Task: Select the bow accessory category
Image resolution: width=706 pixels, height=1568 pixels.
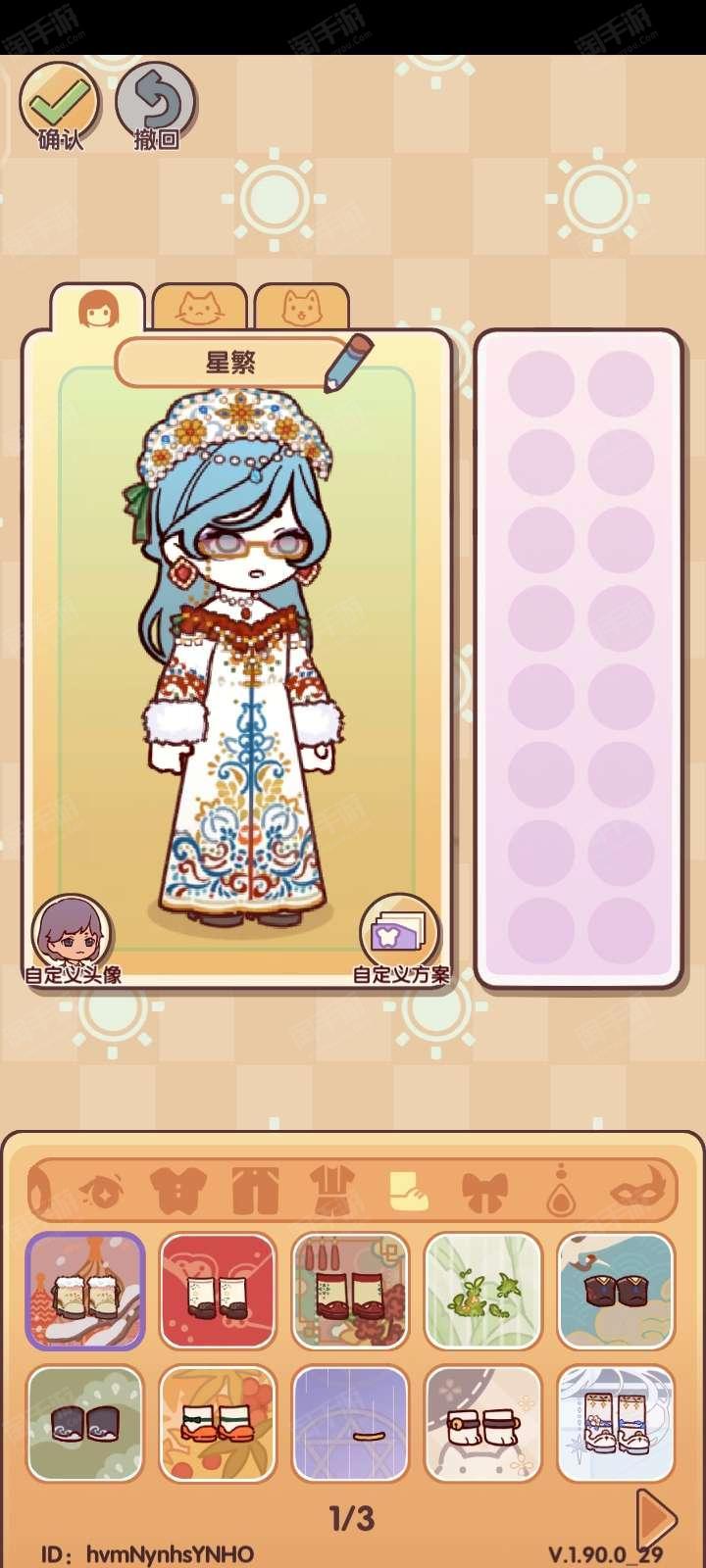Action: [x=484, y=1191]
